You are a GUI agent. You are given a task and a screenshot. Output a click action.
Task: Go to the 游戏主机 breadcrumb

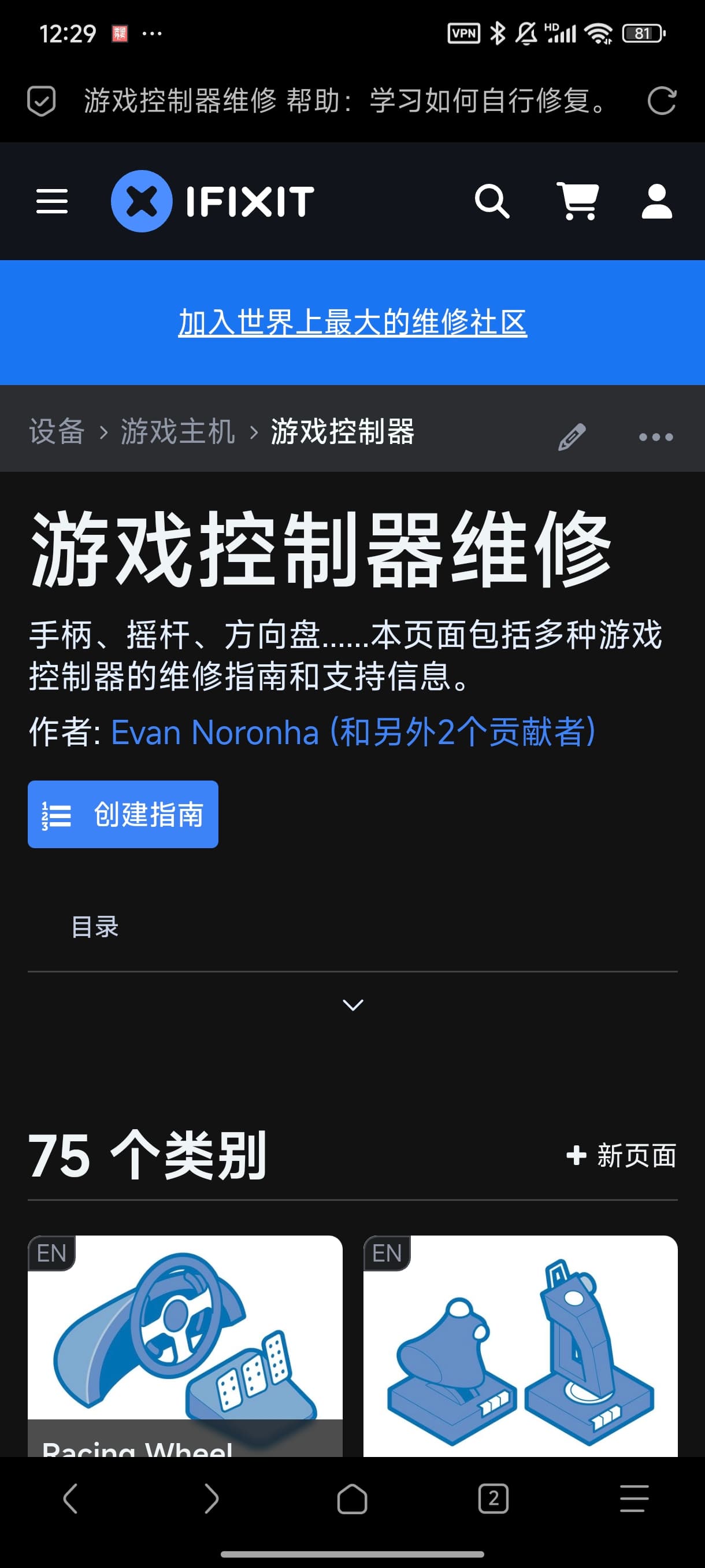pyautogui.click(x=177, y=431)
